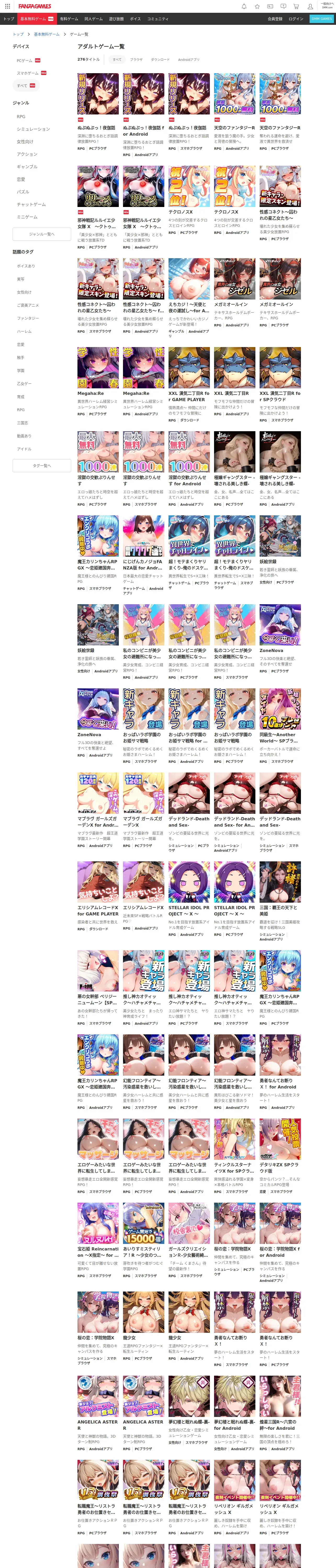Viewport: 336px width, 1568px height.
Task: Go to the トップ navigation tab
Action: click(9, 19)
